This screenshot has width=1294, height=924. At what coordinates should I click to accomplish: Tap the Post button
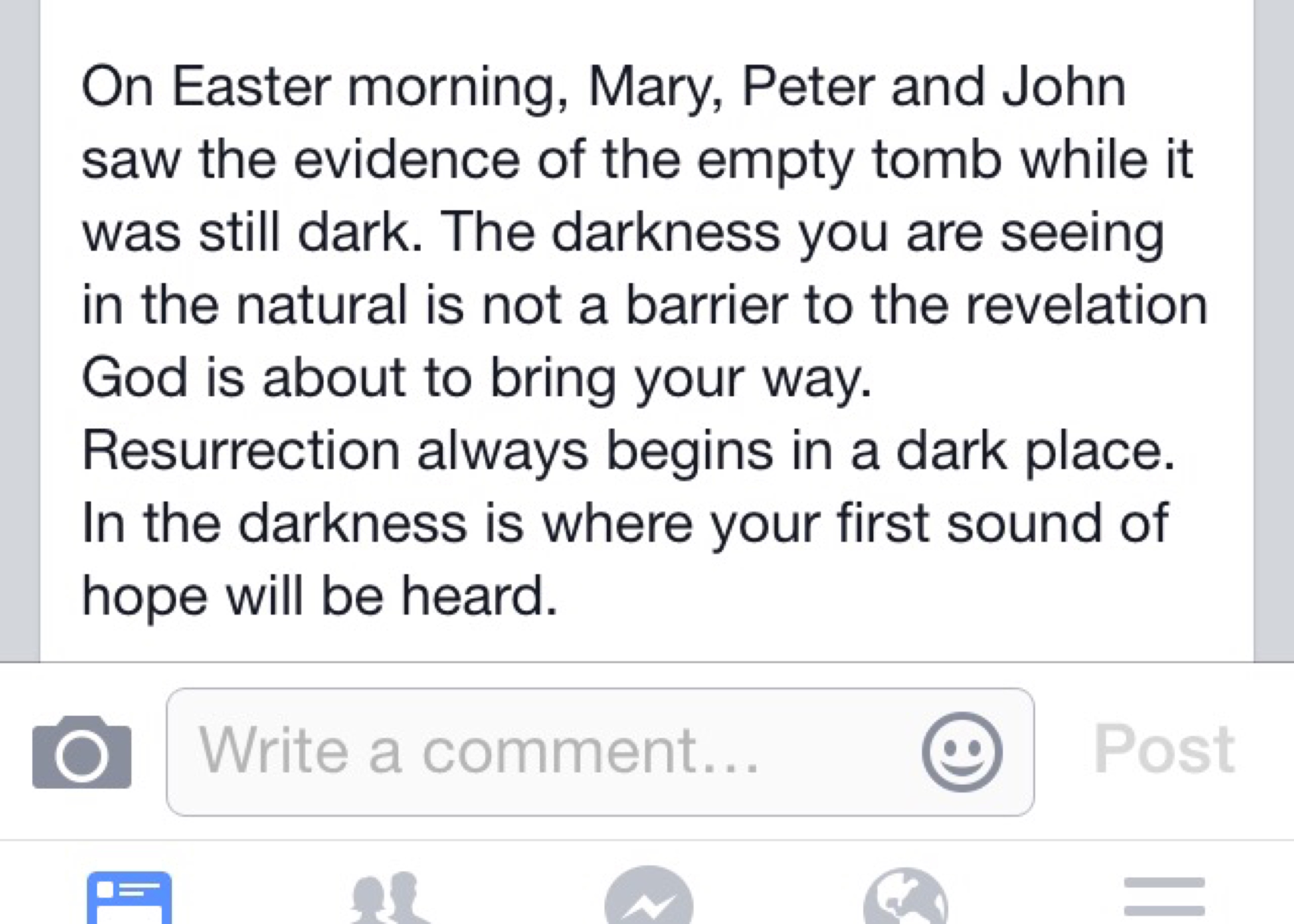[1164, 749]
